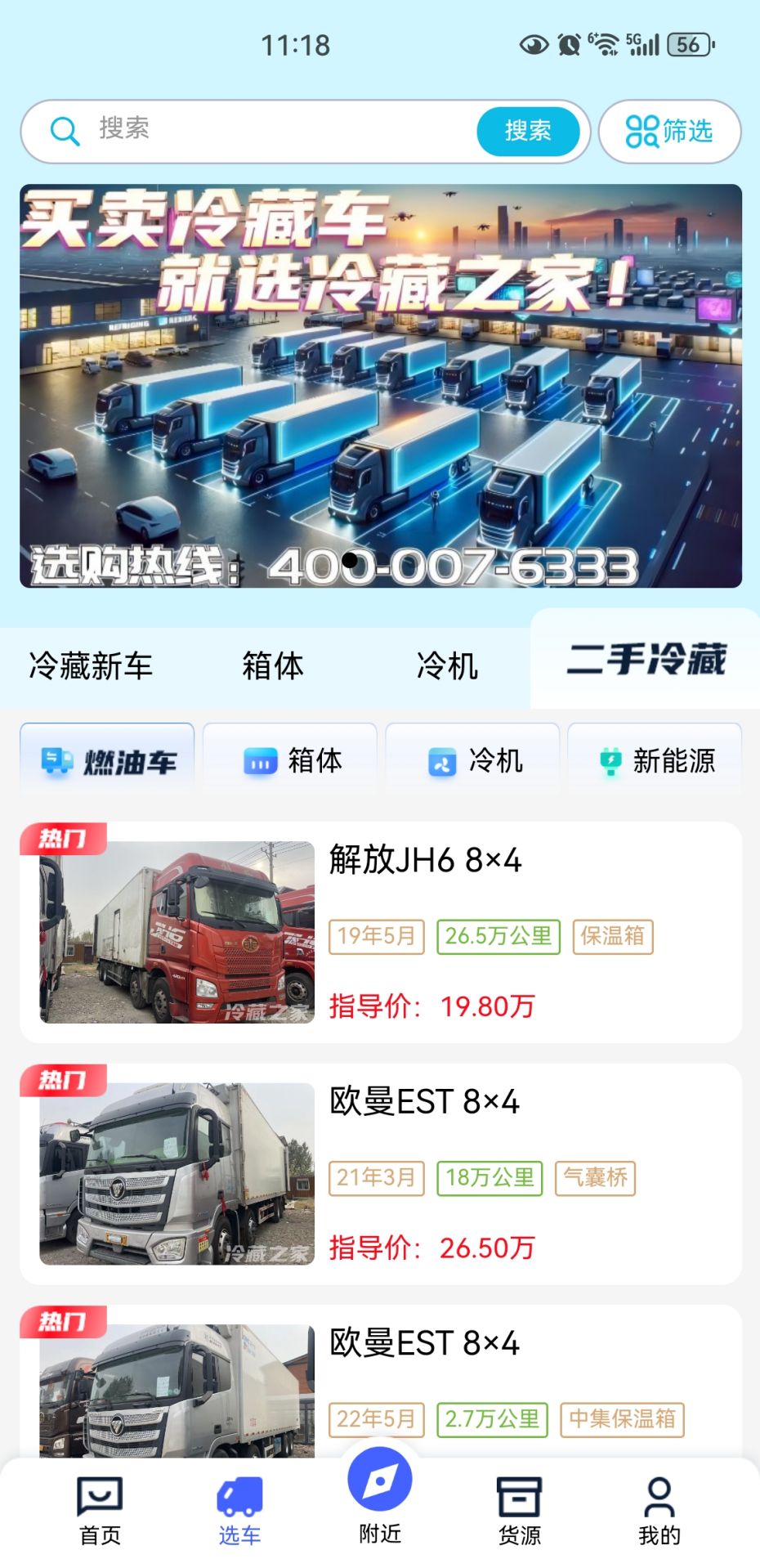Open the 买卖冷藏车 promo banner
760x1568 pixels.
click(381, 386)
